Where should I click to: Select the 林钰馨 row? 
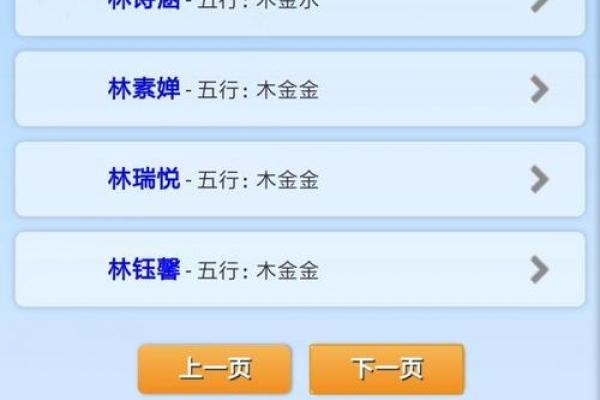click(299, 269)
